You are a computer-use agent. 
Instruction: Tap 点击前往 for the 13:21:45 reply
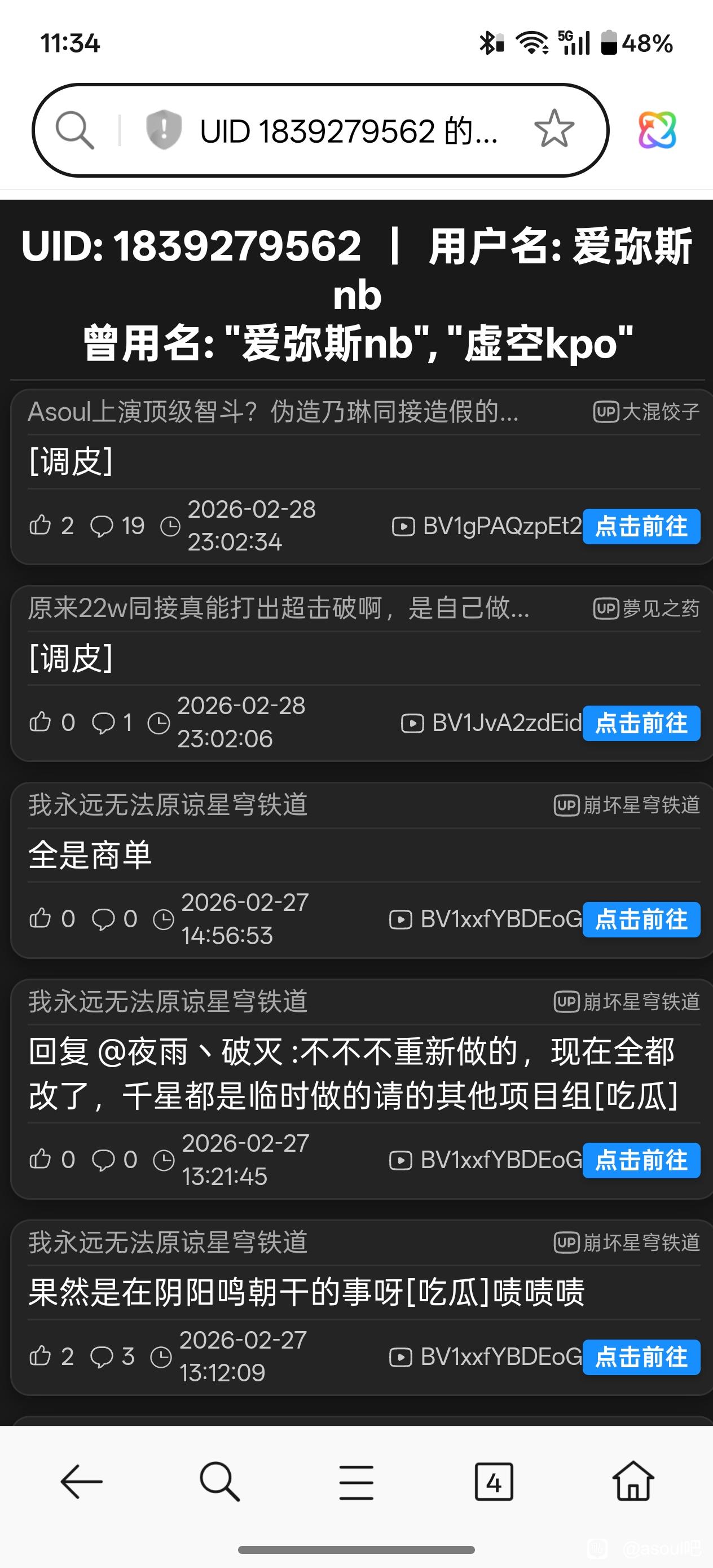[x=641, y=1160]
